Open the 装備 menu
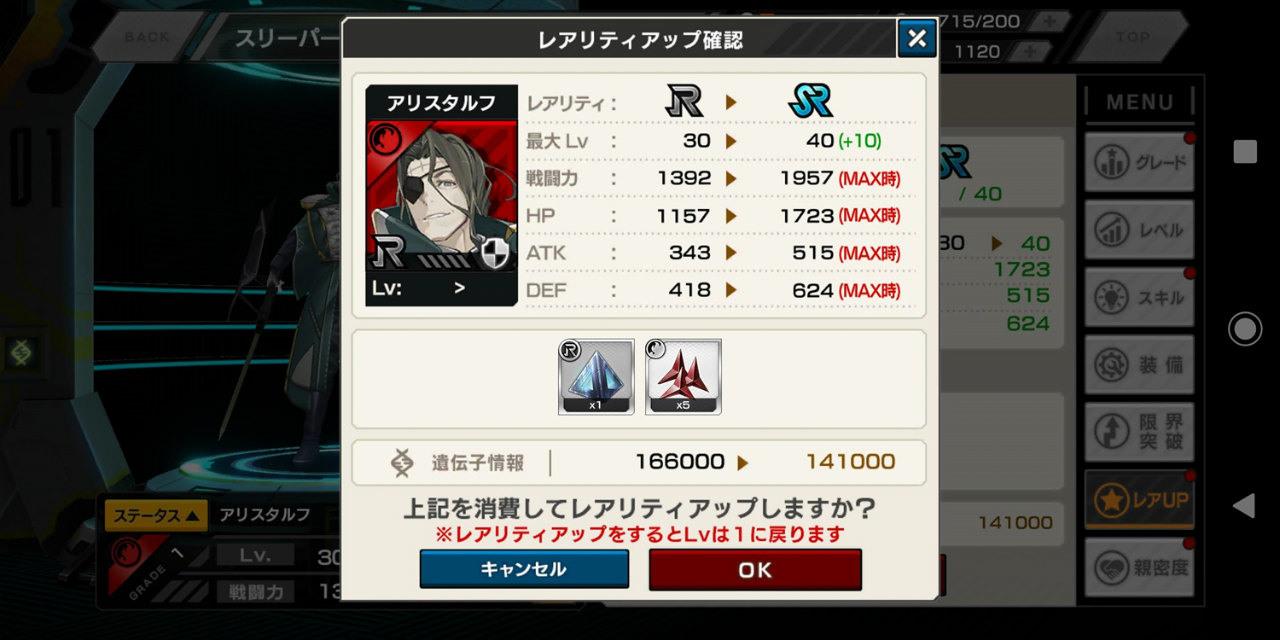1280x640 pixels. pyautogui.click(x=1139, y=365)
